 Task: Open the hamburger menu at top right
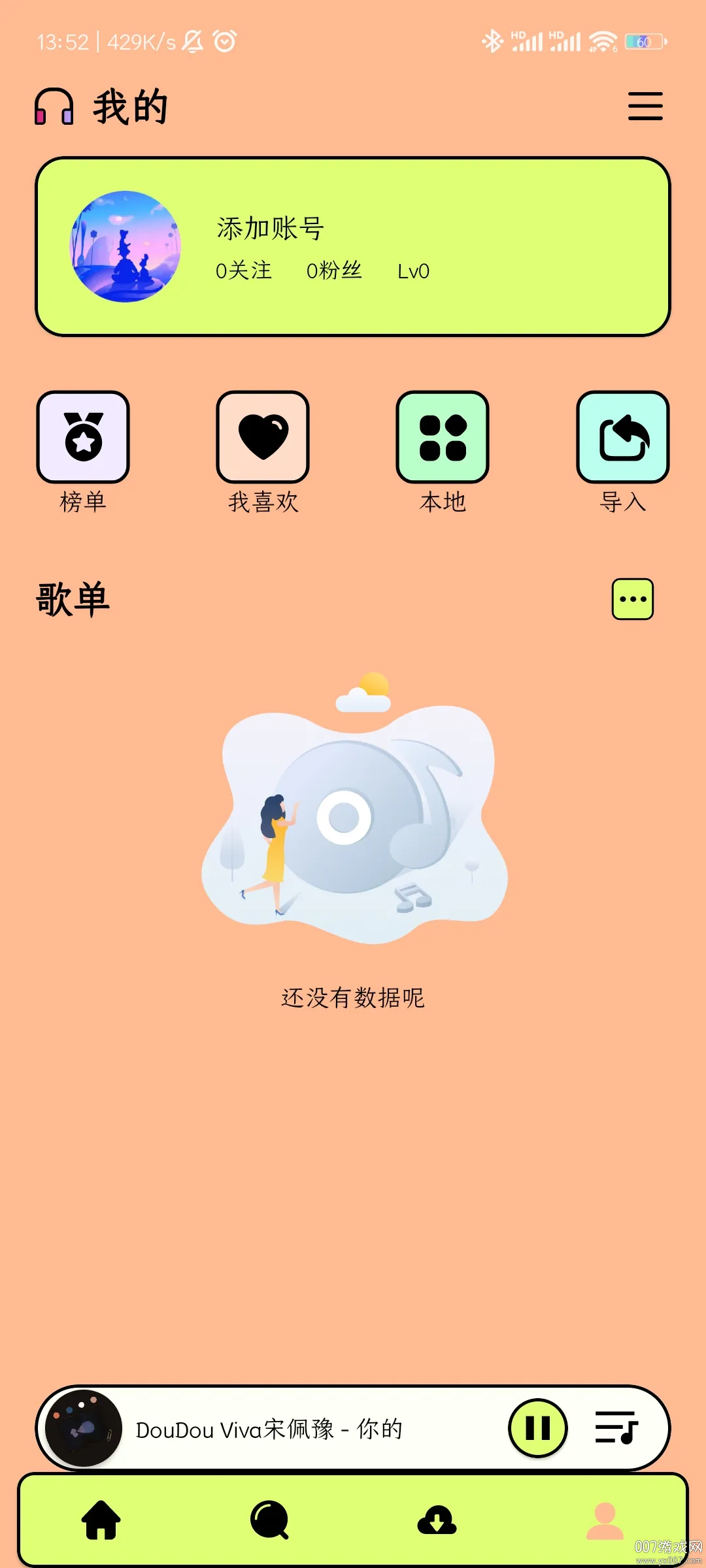(x=645, y=106)
